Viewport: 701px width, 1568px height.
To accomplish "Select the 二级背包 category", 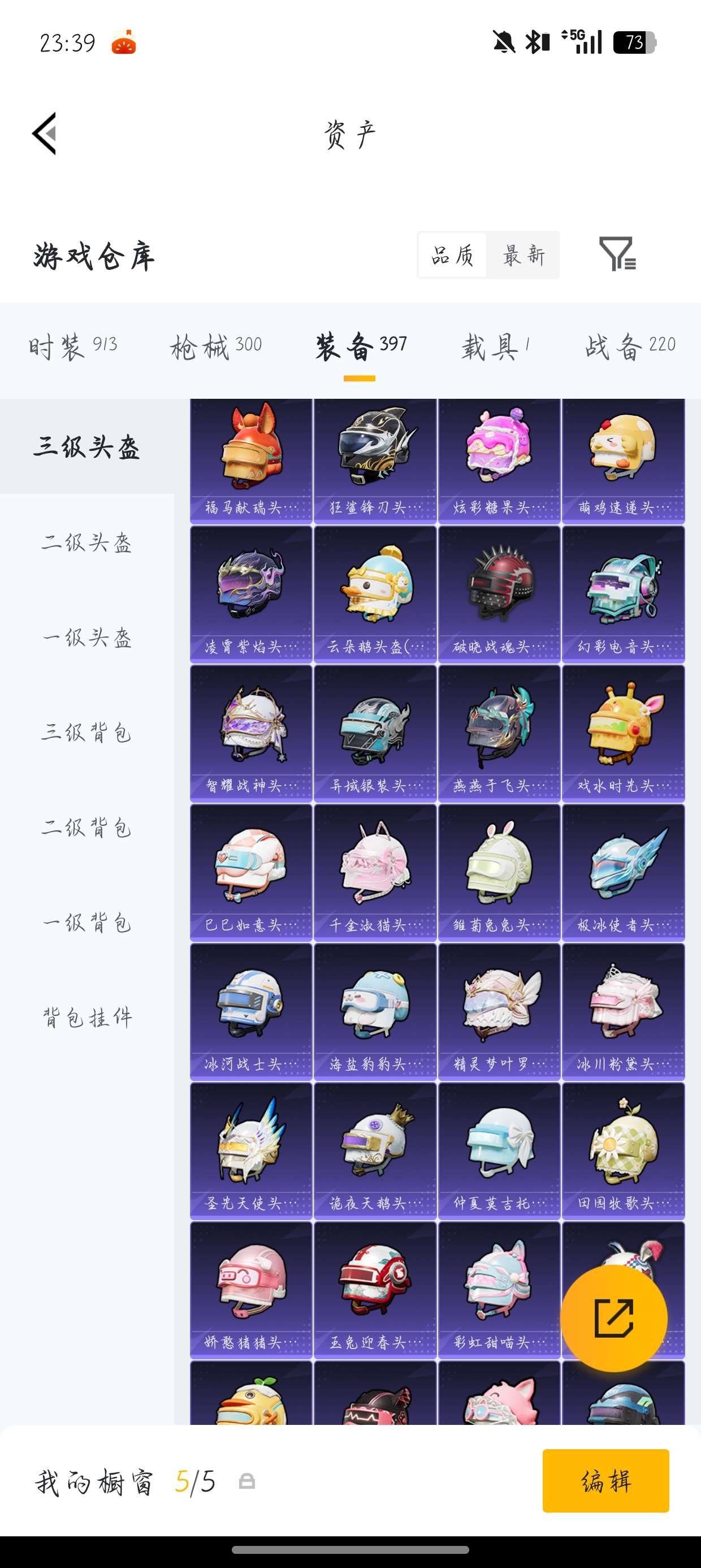I will pyautogui.click(x=87, y=828).
